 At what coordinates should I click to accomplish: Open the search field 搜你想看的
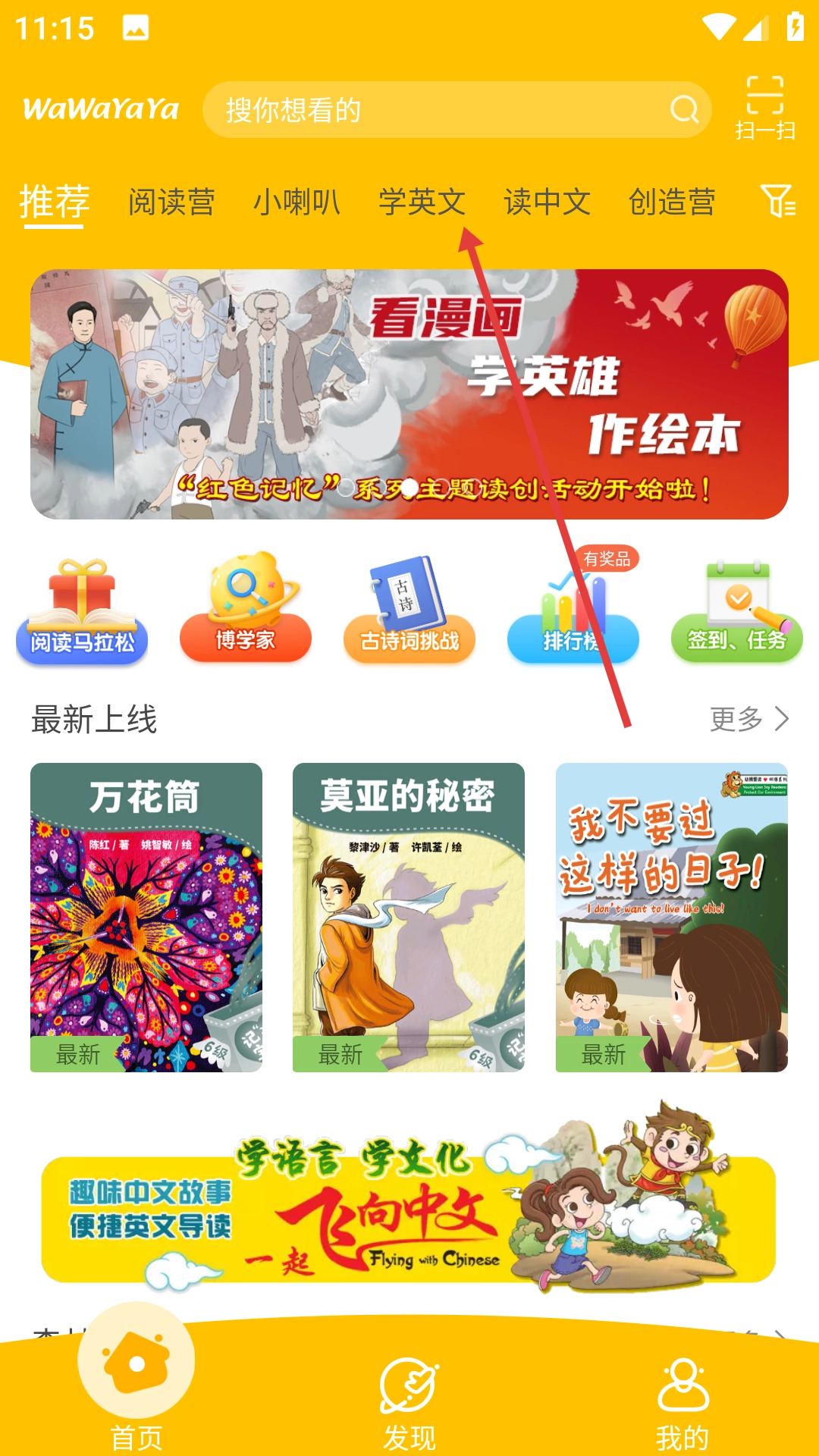pos(440,110)
